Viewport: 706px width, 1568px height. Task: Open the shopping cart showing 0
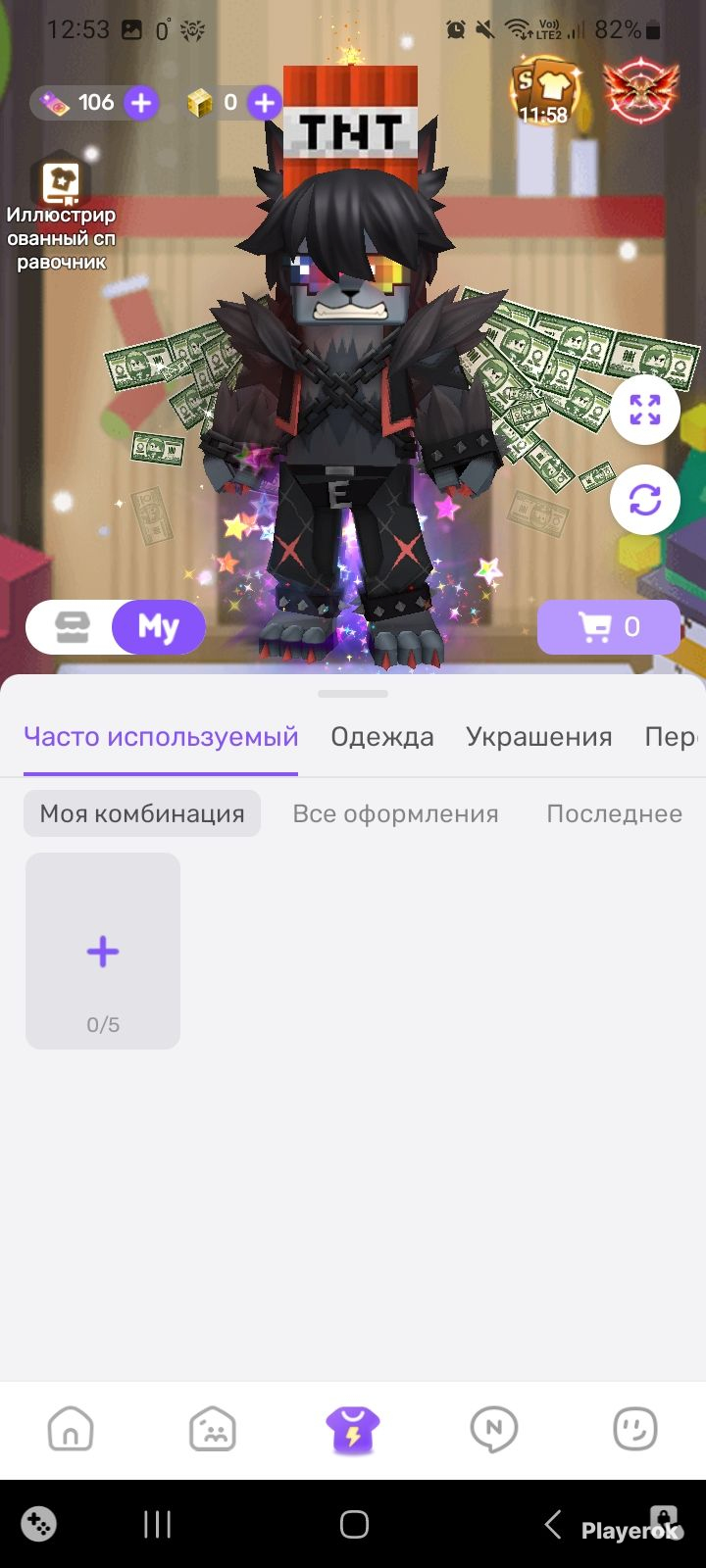[608, 627]
